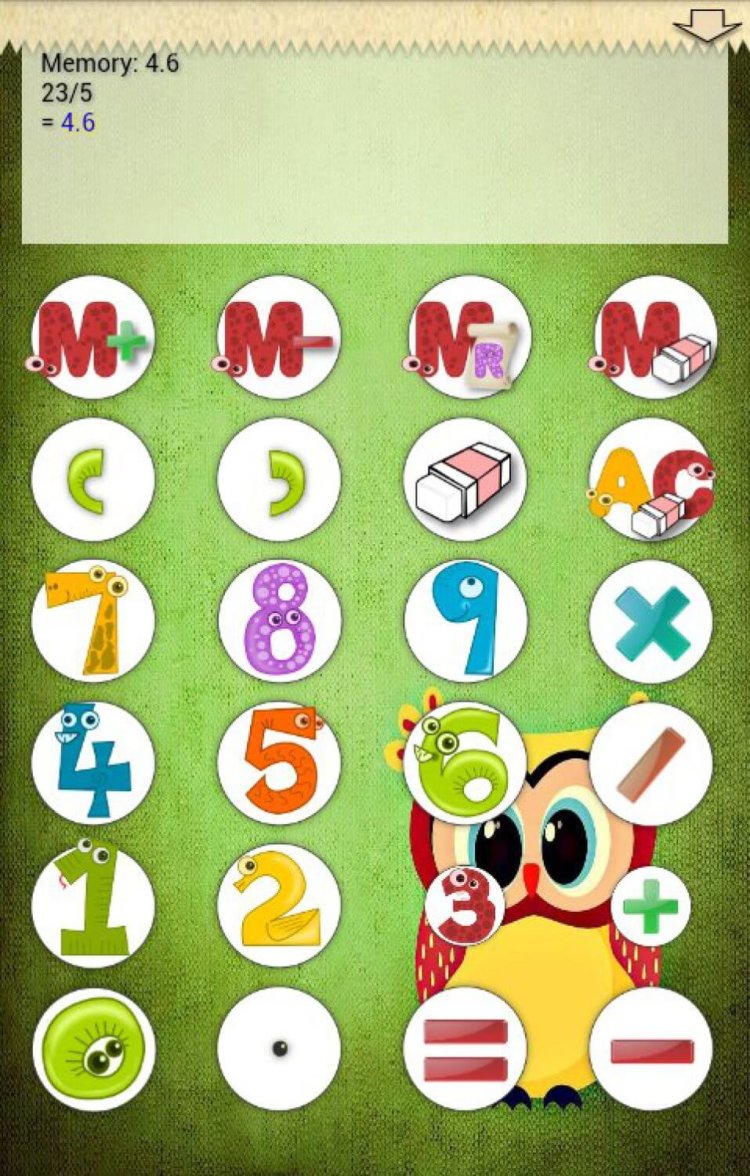The width and height of the screenshot is (750, 1176).
Task: Enter the digit 7
Action: [x=93, y=621]
